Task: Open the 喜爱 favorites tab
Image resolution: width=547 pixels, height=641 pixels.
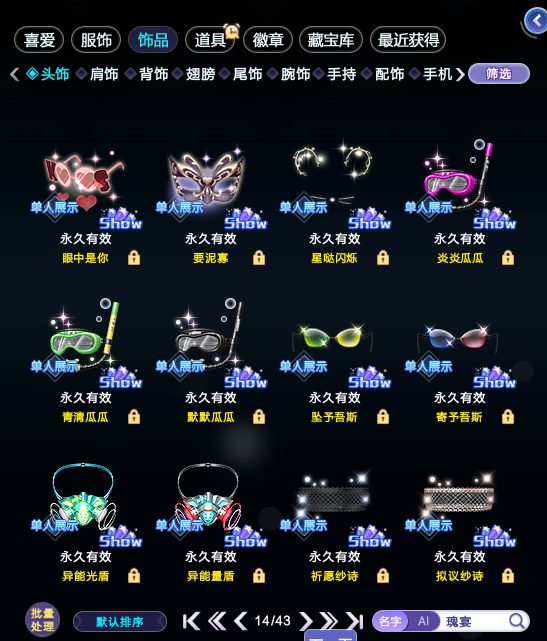Action: (39, 40)
